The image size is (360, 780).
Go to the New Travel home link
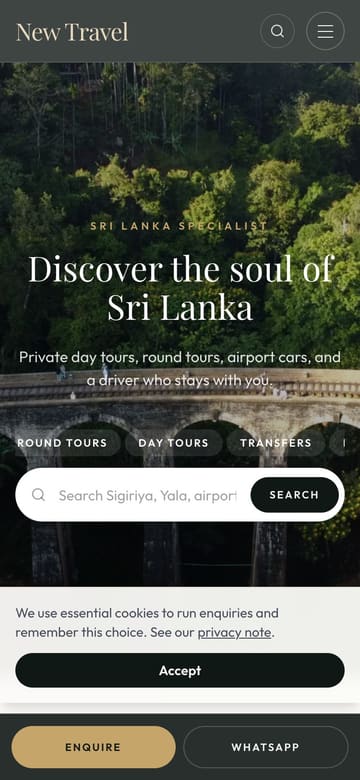click(x=72, y=32)
